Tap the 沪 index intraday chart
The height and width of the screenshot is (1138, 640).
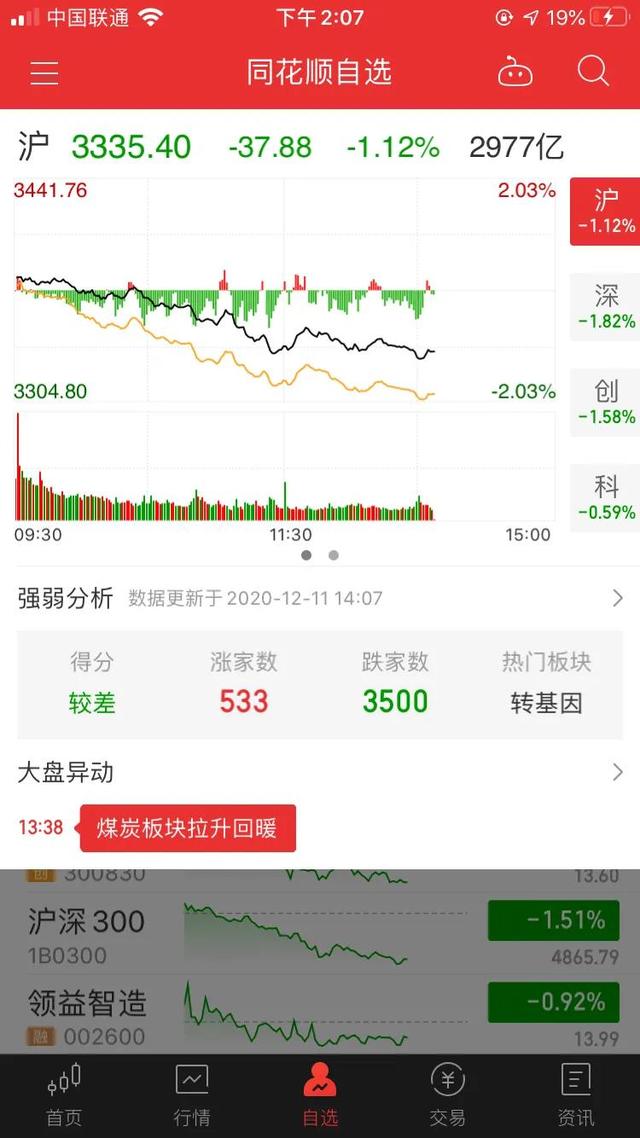(x=284, y=348)
